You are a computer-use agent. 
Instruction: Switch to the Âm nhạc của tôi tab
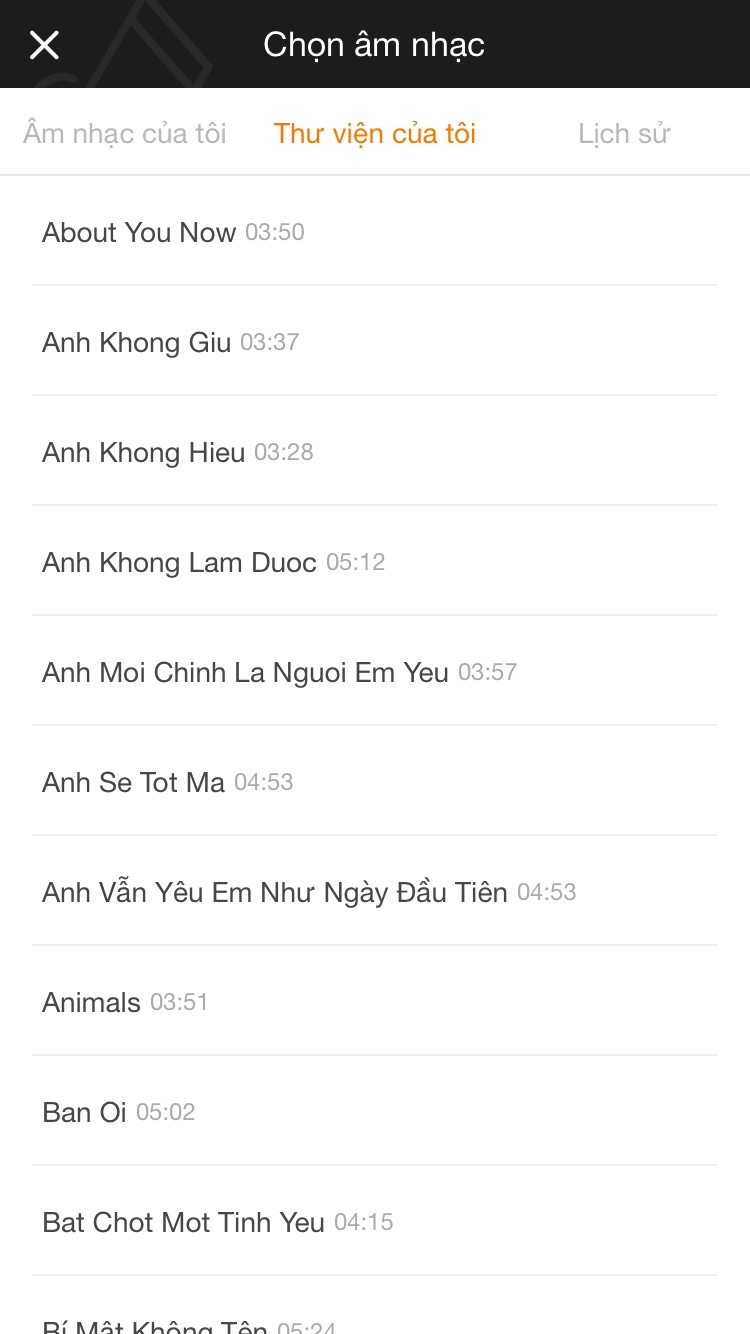pos(125,134)
